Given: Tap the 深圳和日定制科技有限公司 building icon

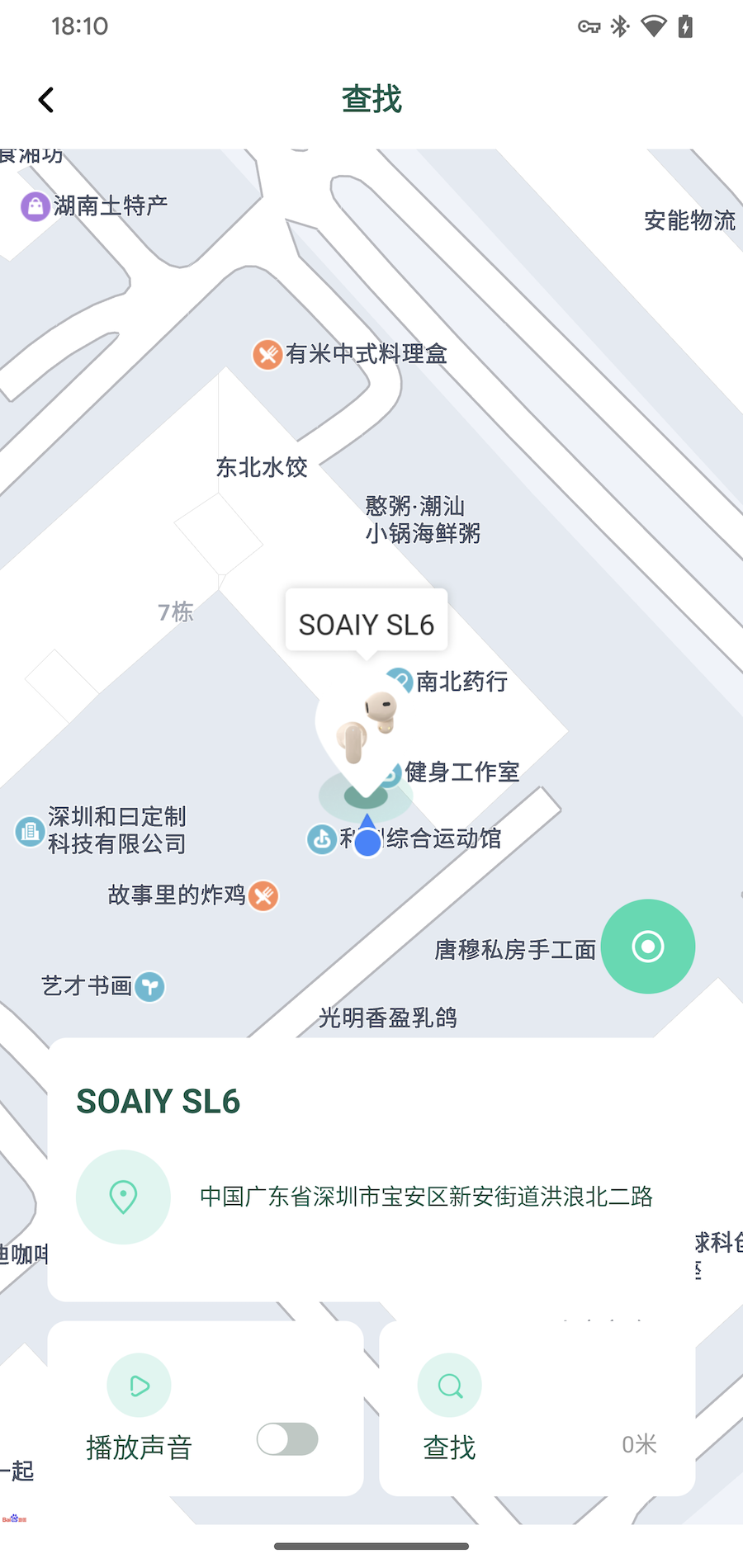Looking at the screenshot, I should [30, 831].
